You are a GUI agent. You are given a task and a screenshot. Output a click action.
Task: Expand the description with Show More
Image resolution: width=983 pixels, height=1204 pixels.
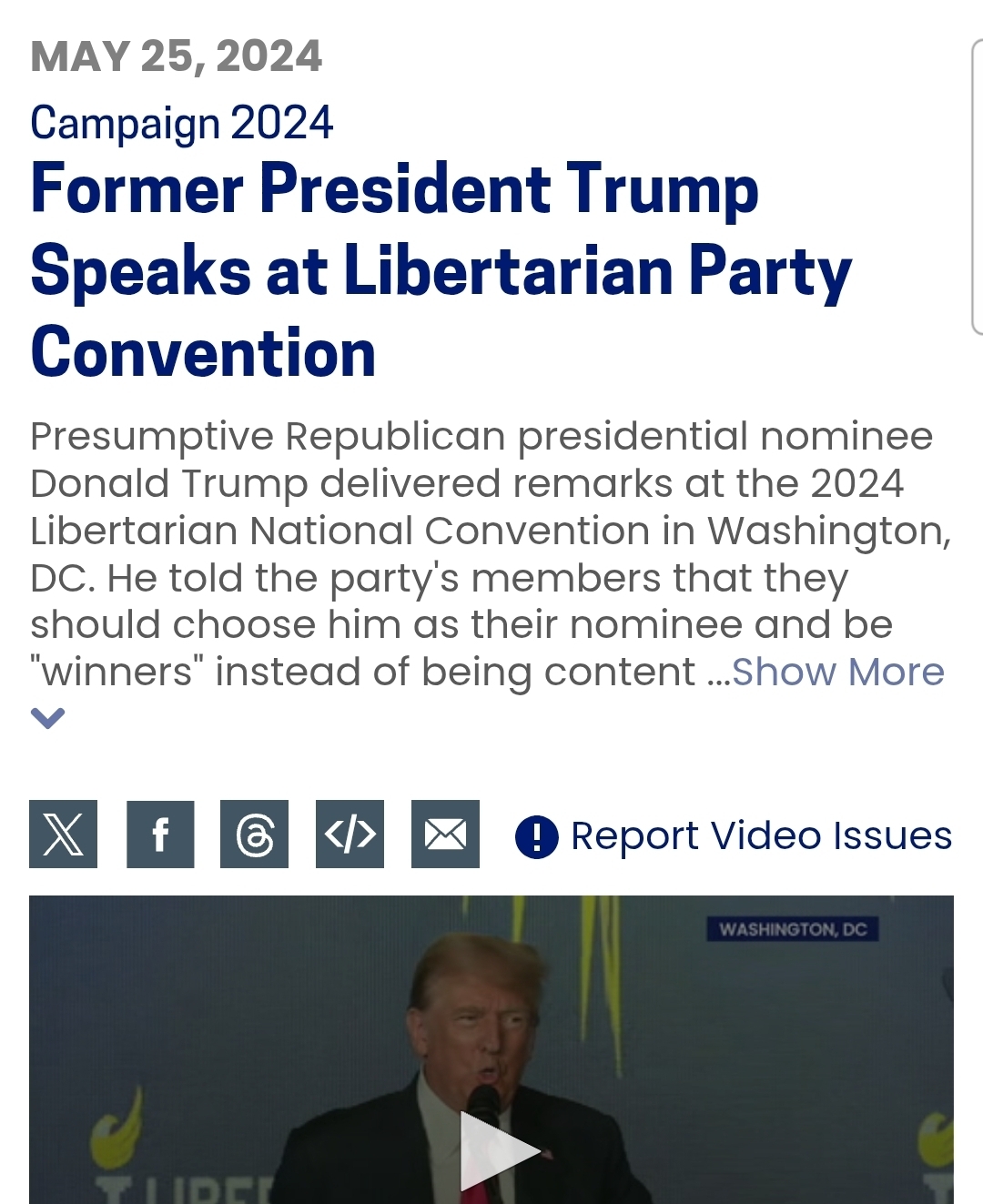point(837,673)
